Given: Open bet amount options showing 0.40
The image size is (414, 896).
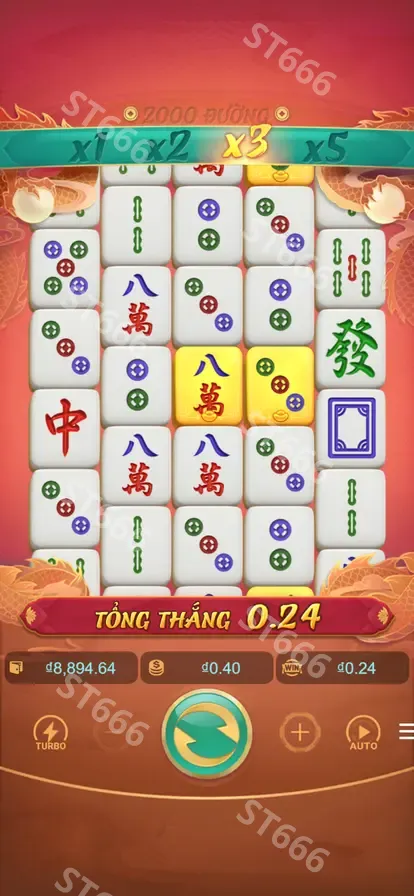Looking at the screenshot, I should click(207, 668).
